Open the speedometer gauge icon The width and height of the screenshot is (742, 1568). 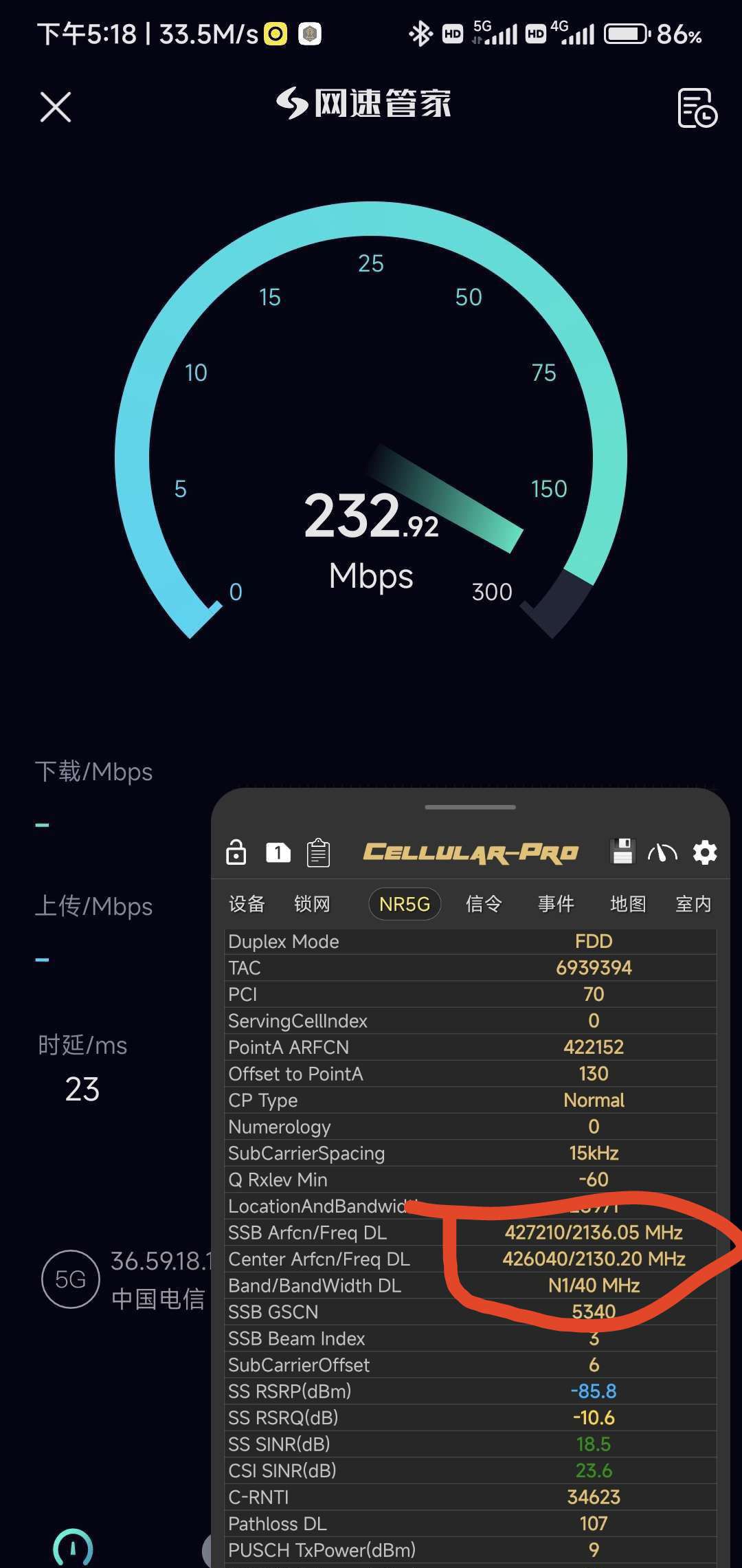click(x=664, y=852)
